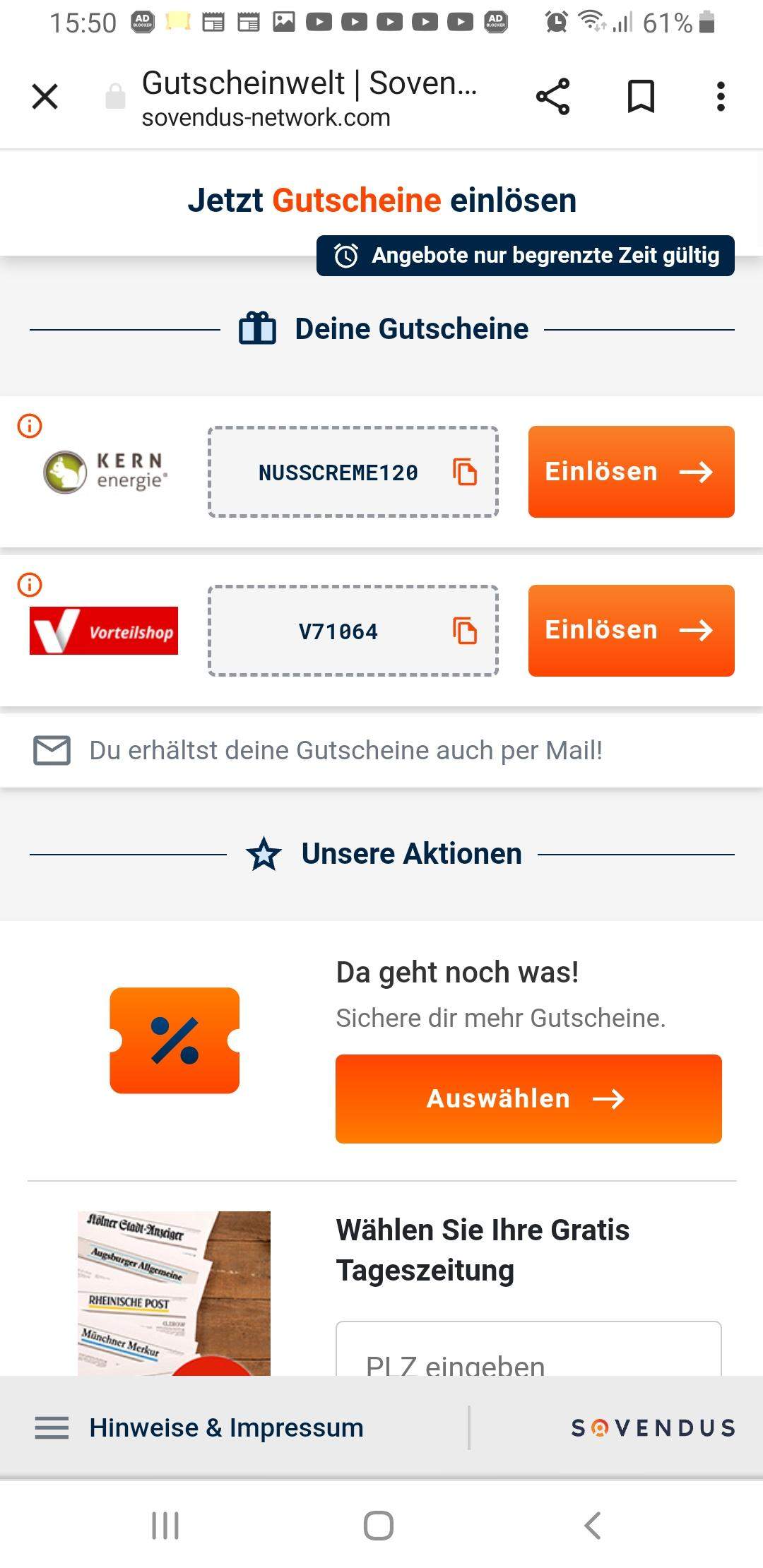Viewport: 763px width, 1568px height.
Task: Click the limited-time offer banner
Action: pyautogui.click(x=526, y=256)
